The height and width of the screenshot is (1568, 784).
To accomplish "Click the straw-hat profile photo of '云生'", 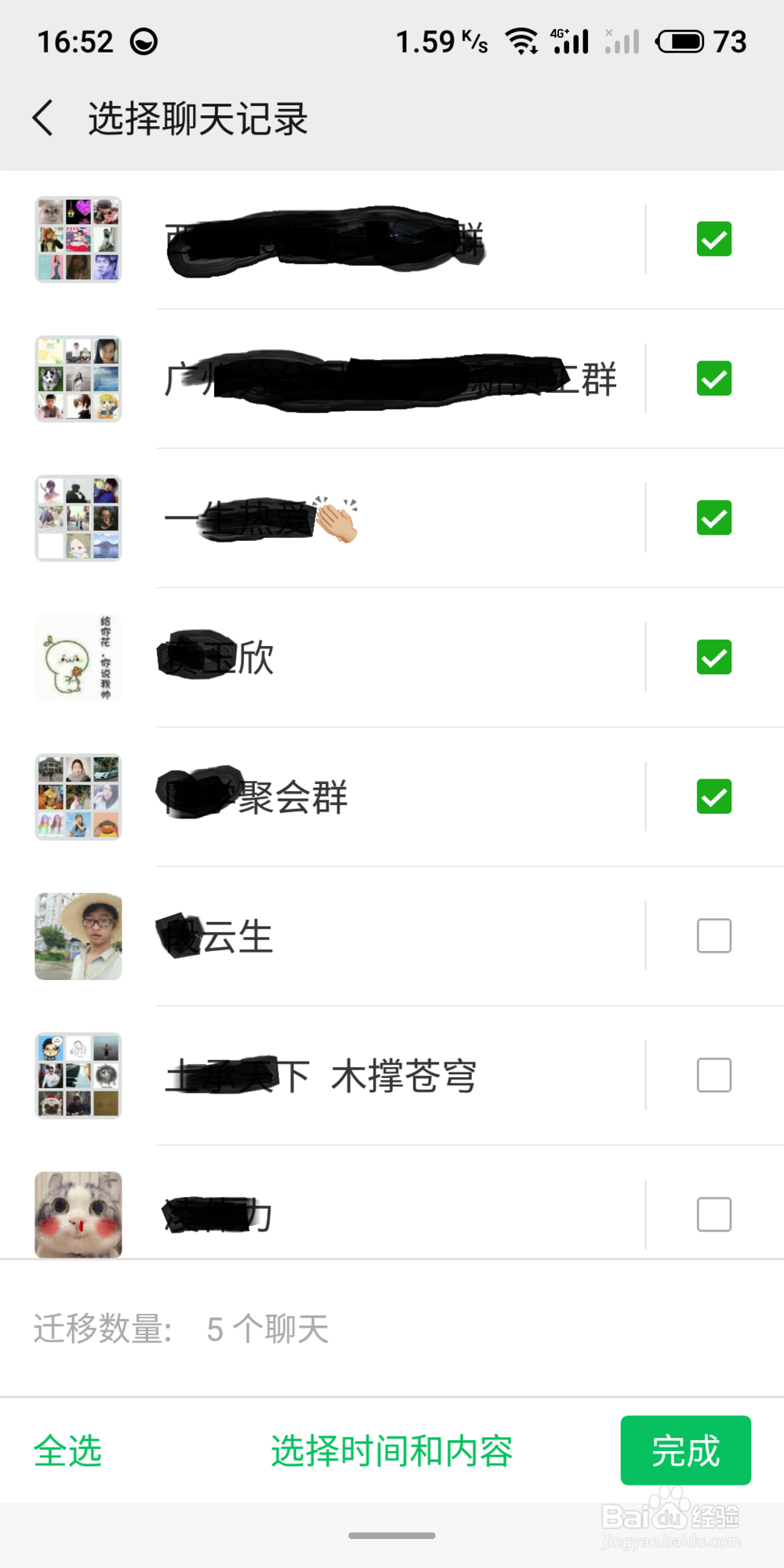I will [x=78, y=936].
